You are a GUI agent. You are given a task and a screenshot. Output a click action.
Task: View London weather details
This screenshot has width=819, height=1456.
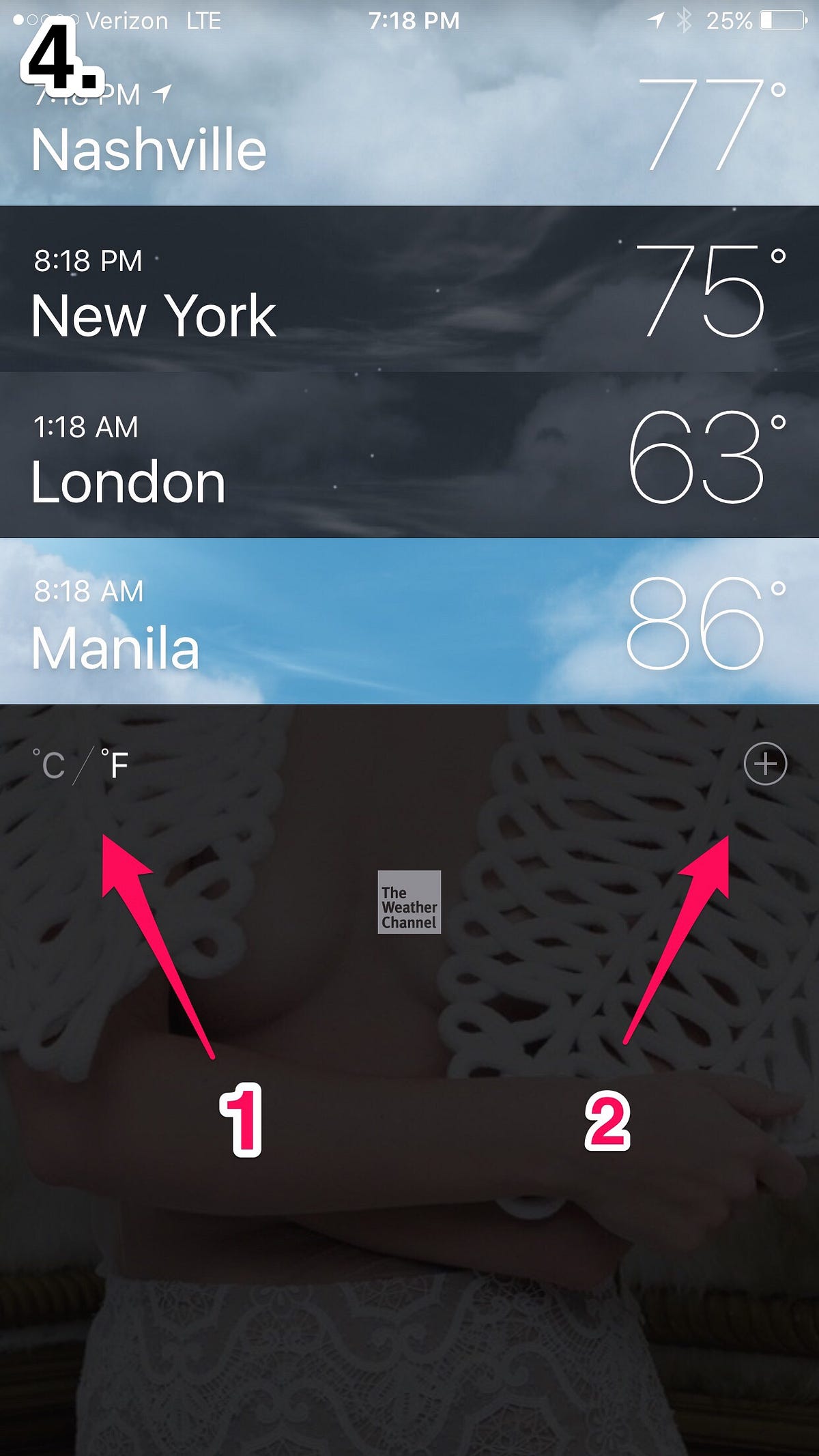point(409,455)
